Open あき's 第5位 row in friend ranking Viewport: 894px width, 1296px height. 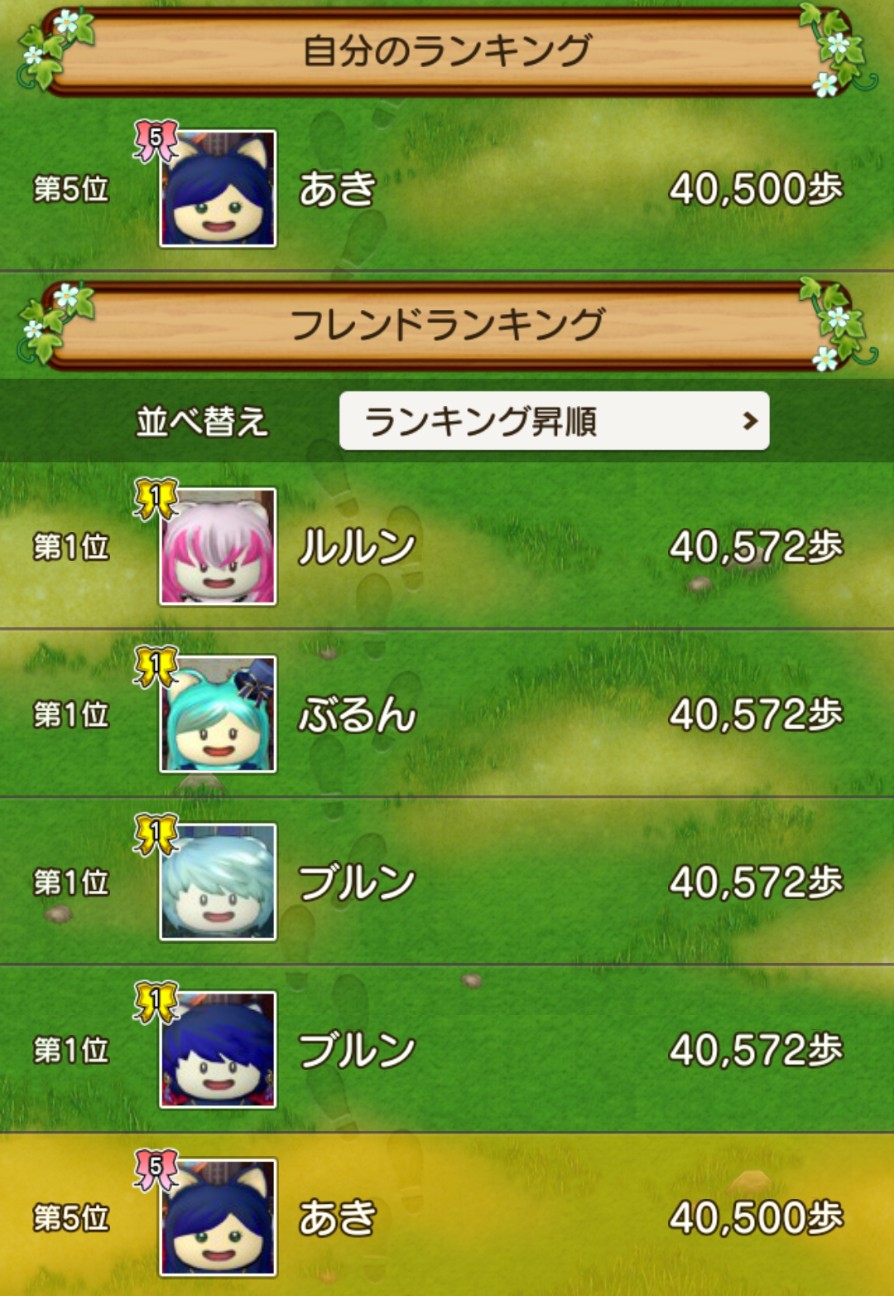click(x=447, y=1215)
